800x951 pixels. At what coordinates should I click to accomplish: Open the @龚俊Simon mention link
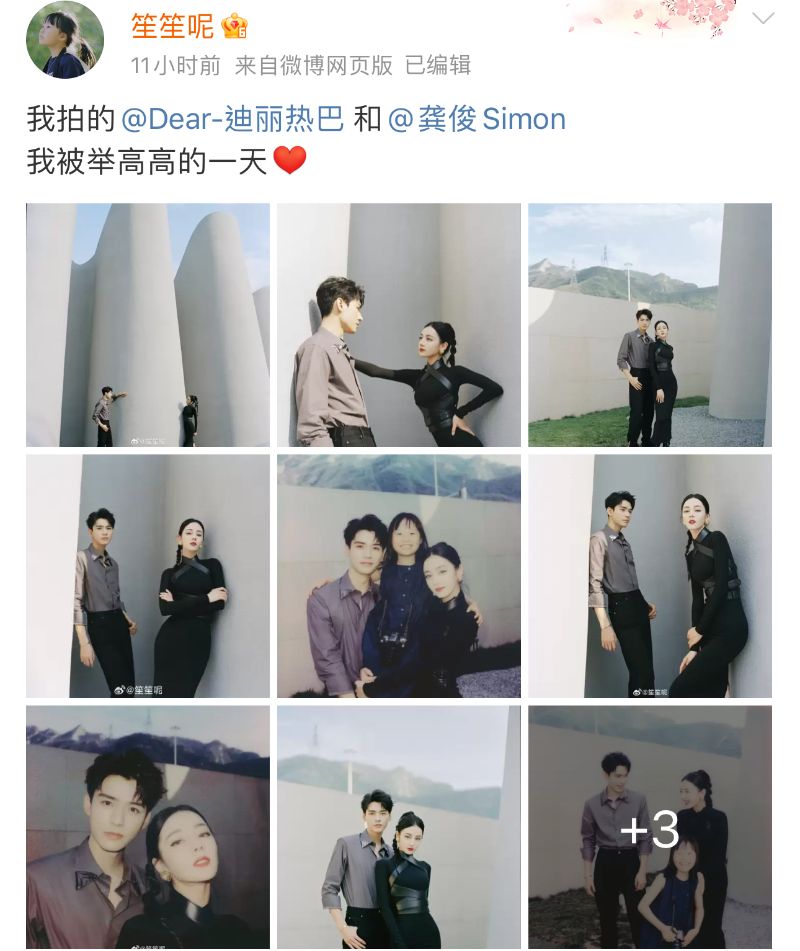coord(477,119)
